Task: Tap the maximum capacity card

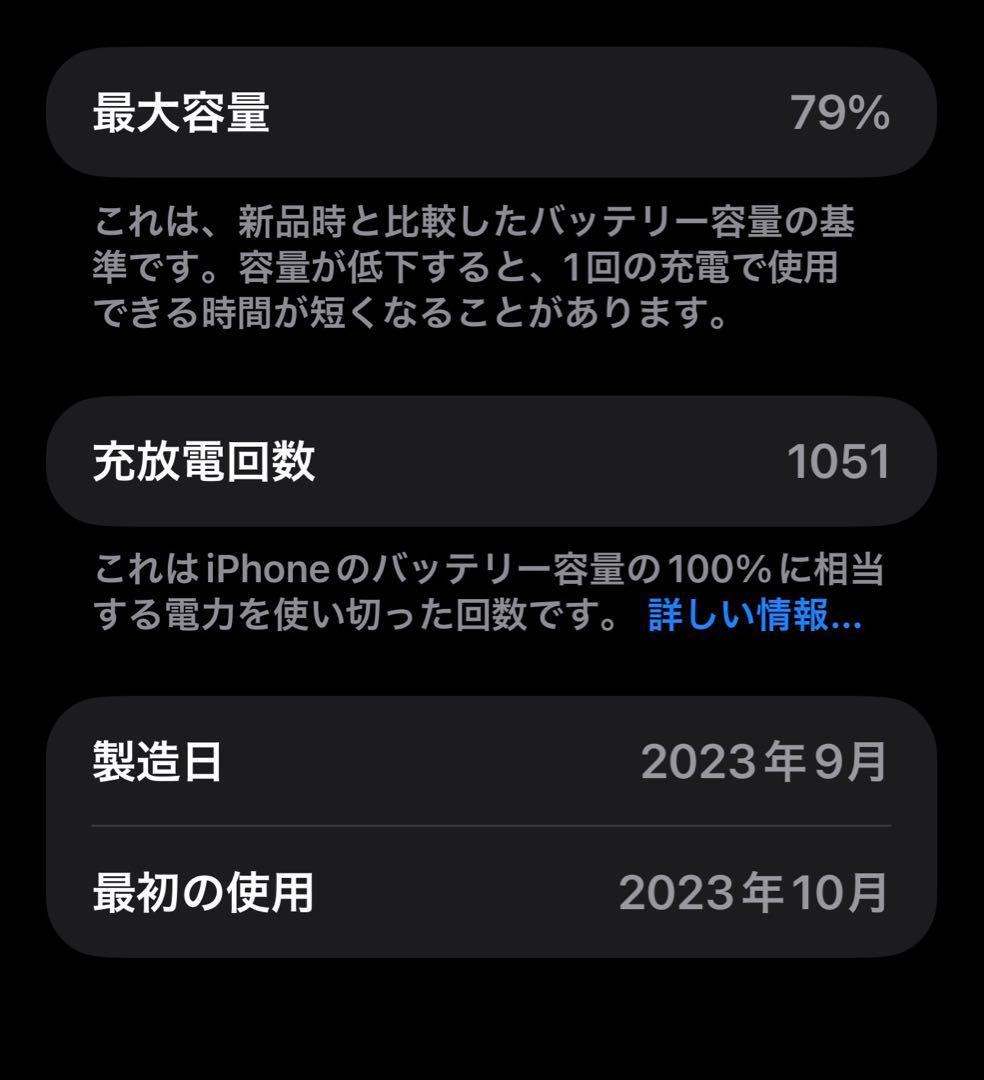Action: pos(490,113)
